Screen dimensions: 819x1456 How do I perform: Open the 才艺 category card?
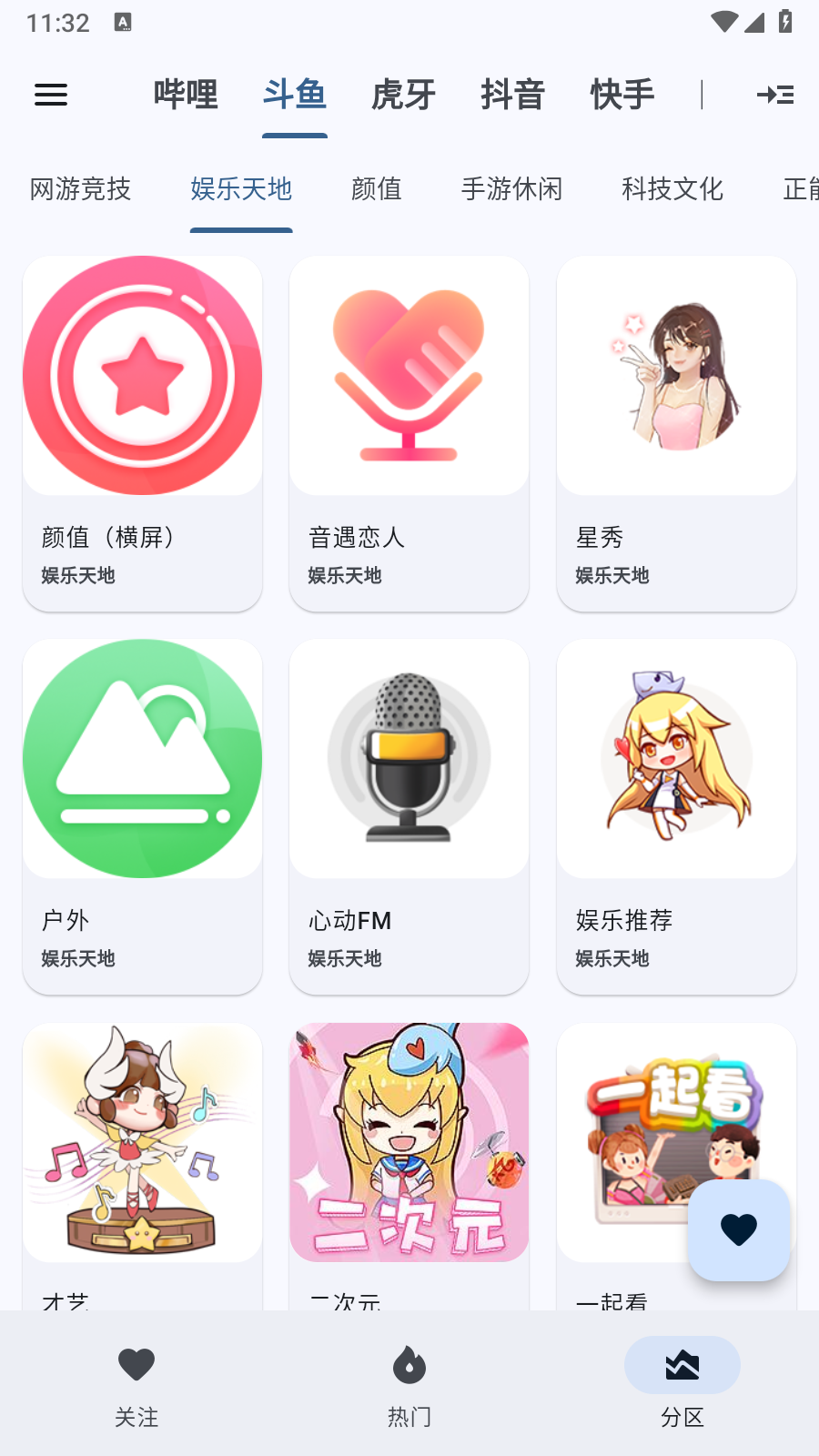click(x=142, y=1142)
